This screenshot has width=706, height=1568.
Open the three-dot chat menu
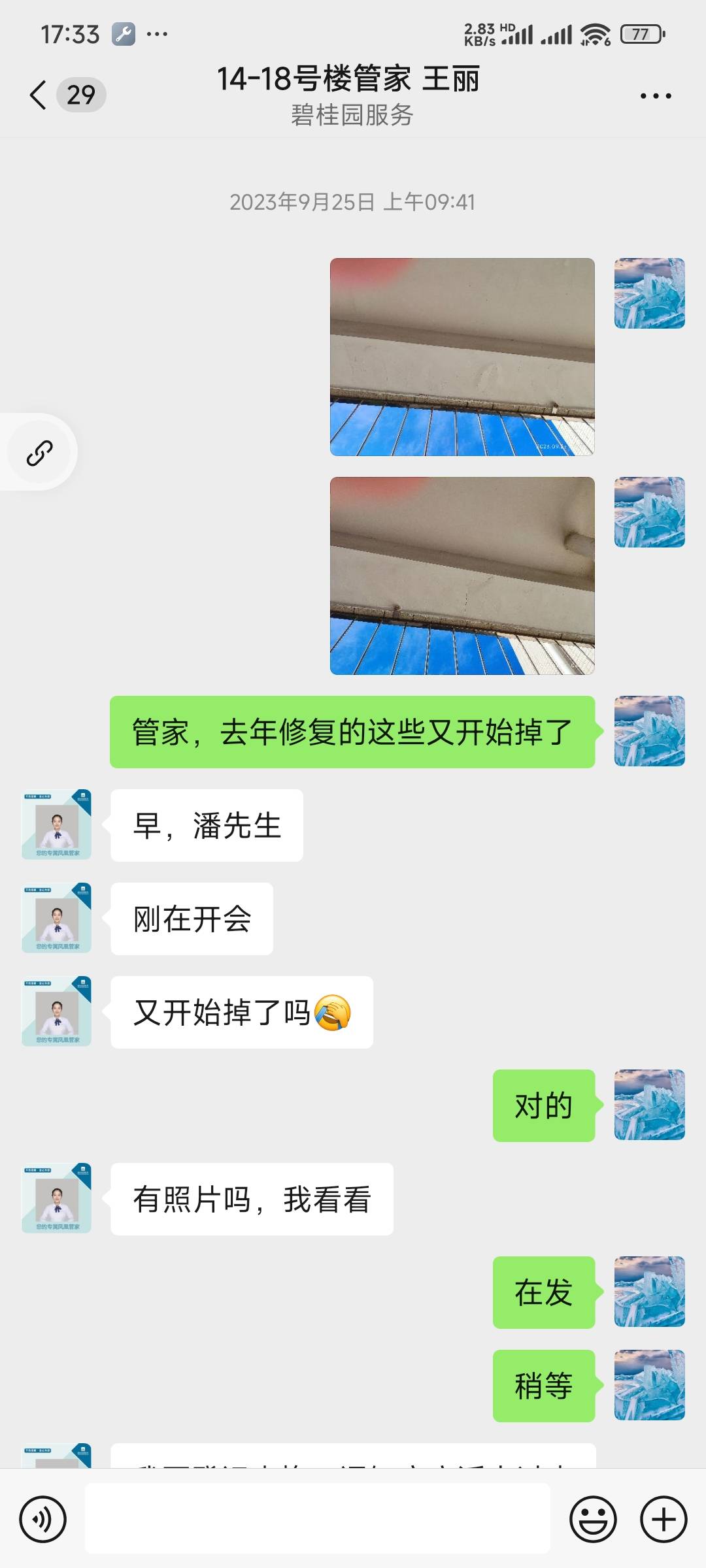tap(655, 96)
